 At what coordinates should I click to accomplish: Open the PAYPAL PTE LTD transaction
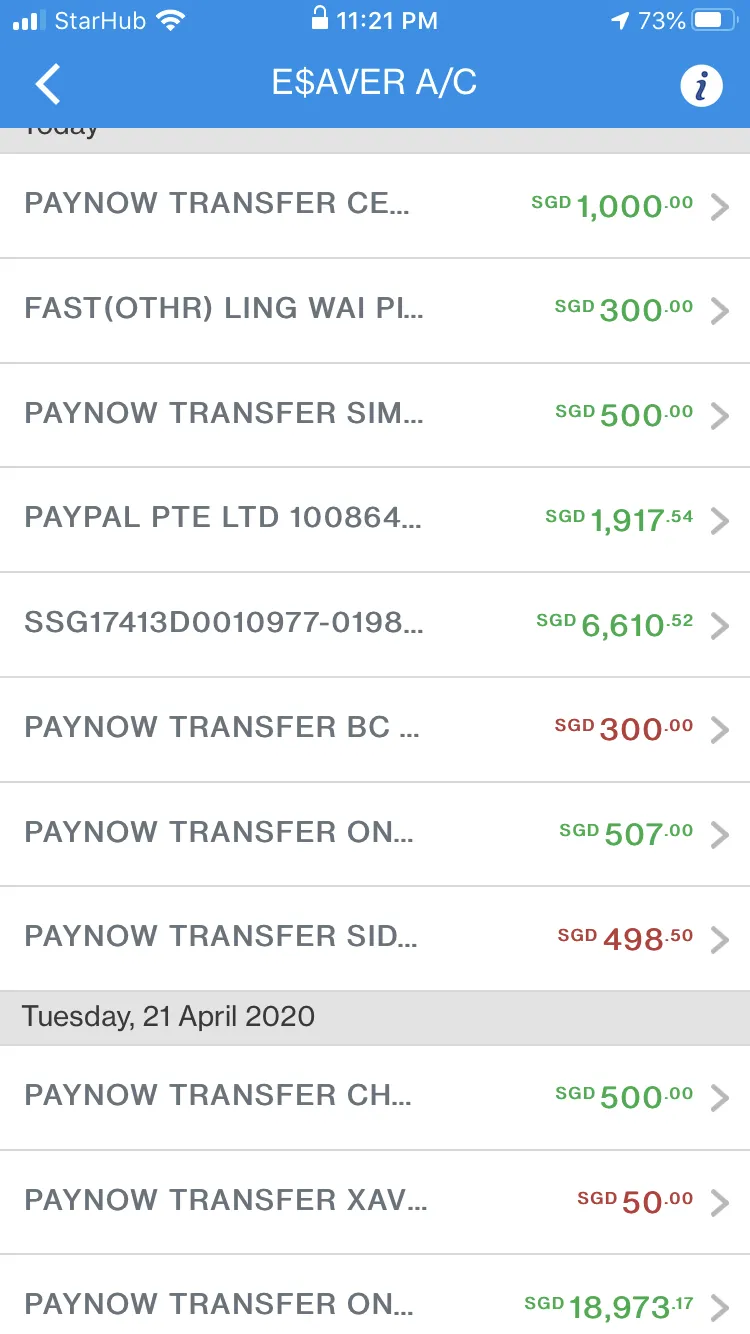click(x=375, y=520)
